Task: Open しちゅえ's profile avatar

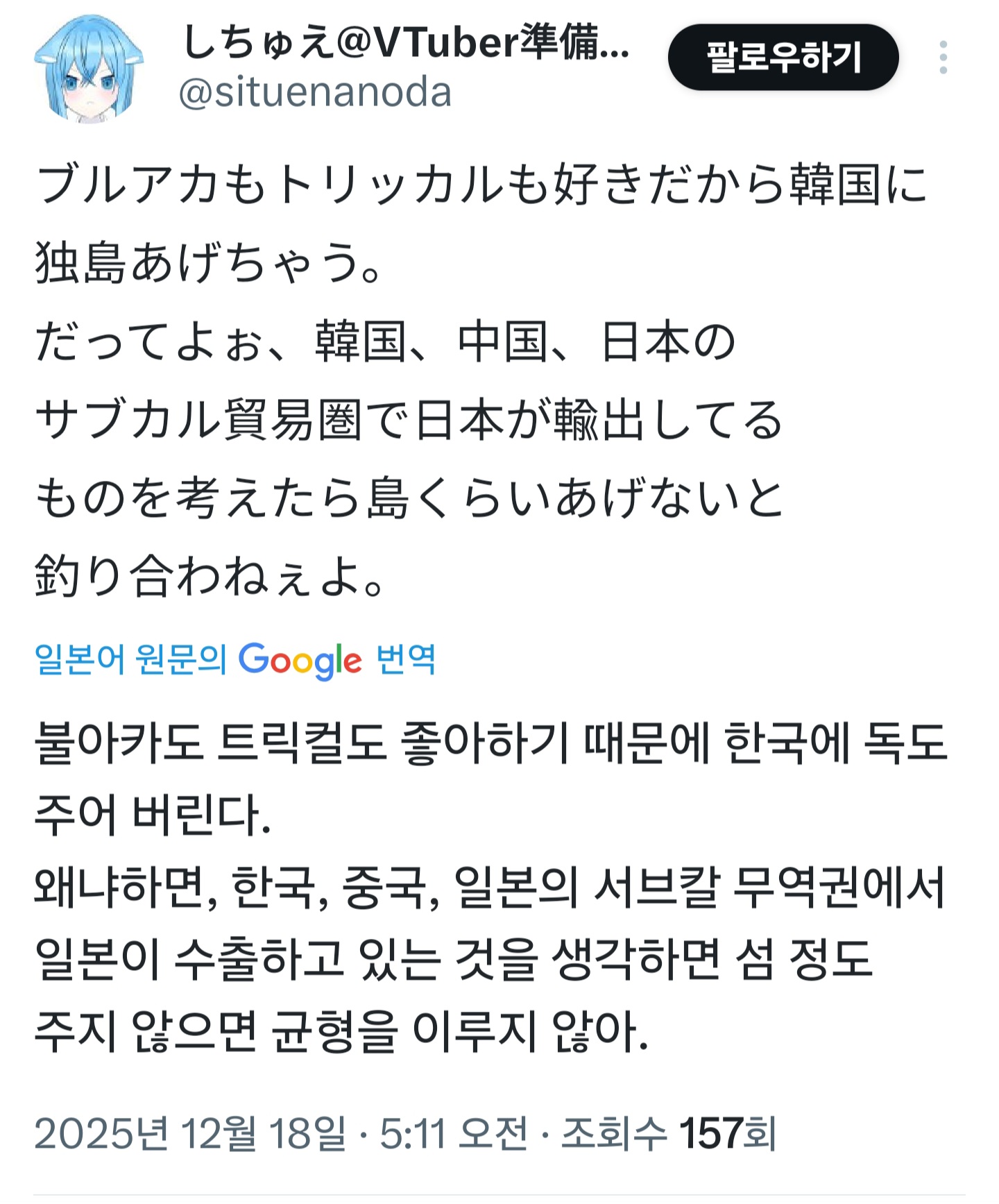Action: point(89,69)
